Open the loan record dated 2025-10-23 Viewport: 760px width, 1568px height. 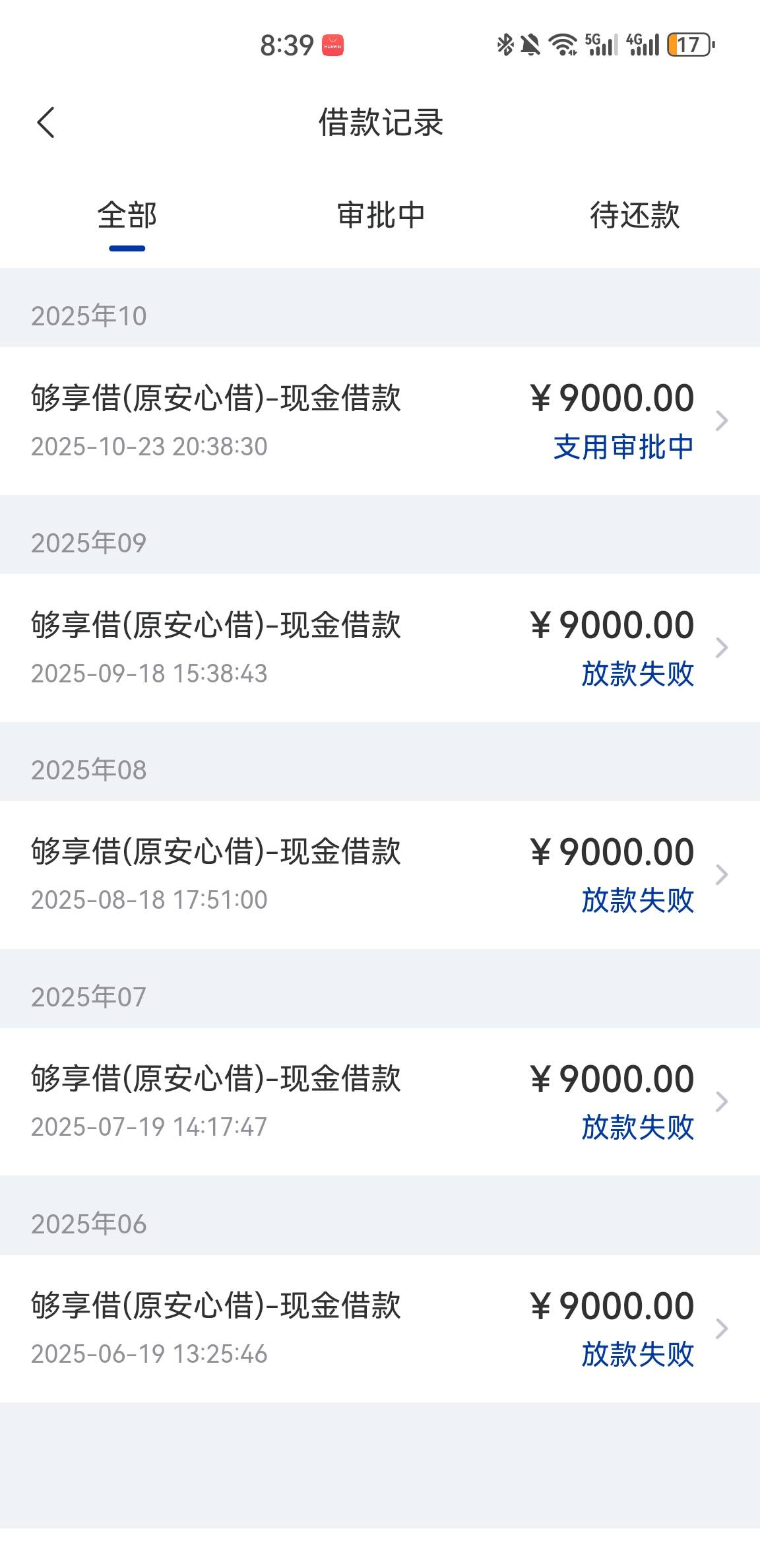380,420
